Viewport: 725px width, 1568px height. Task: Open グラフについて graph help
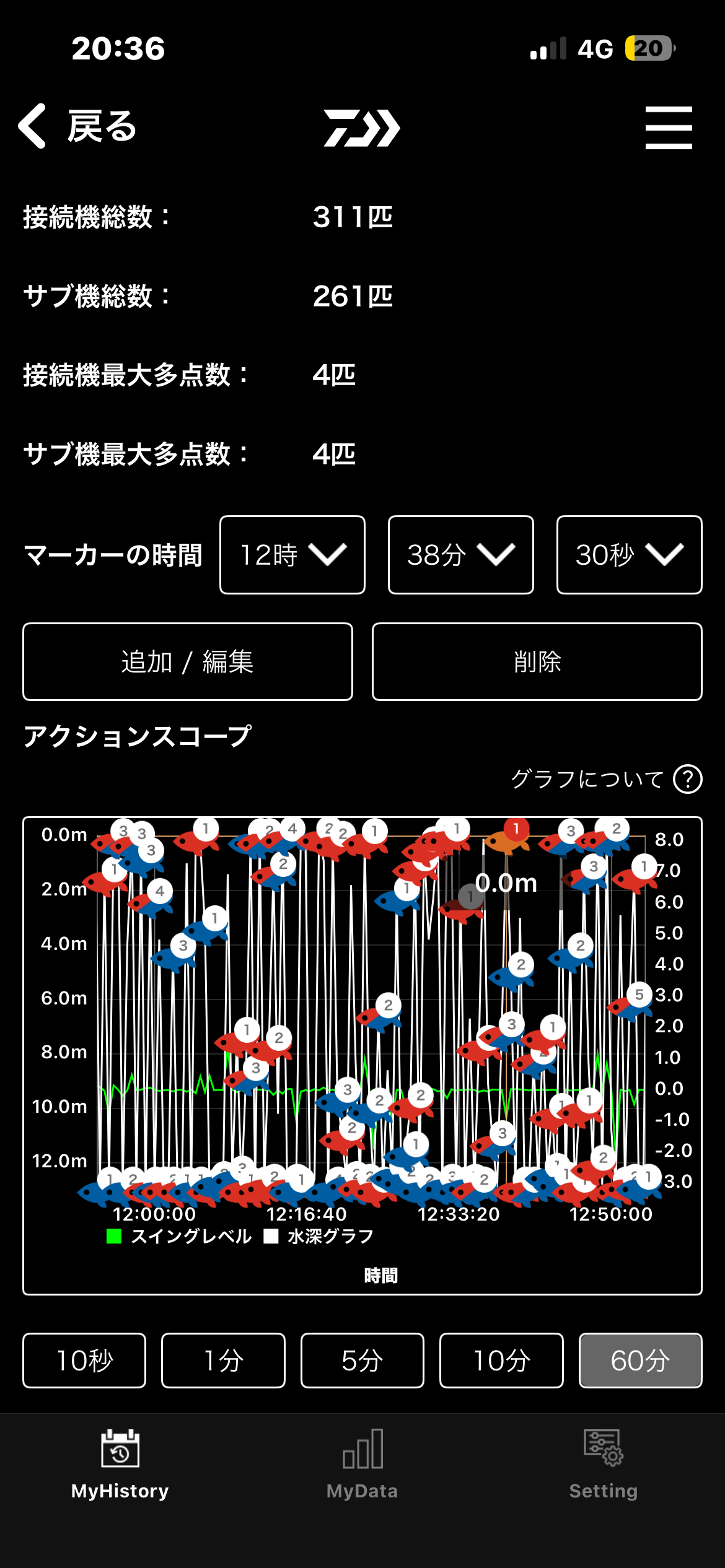pos(606,779)
